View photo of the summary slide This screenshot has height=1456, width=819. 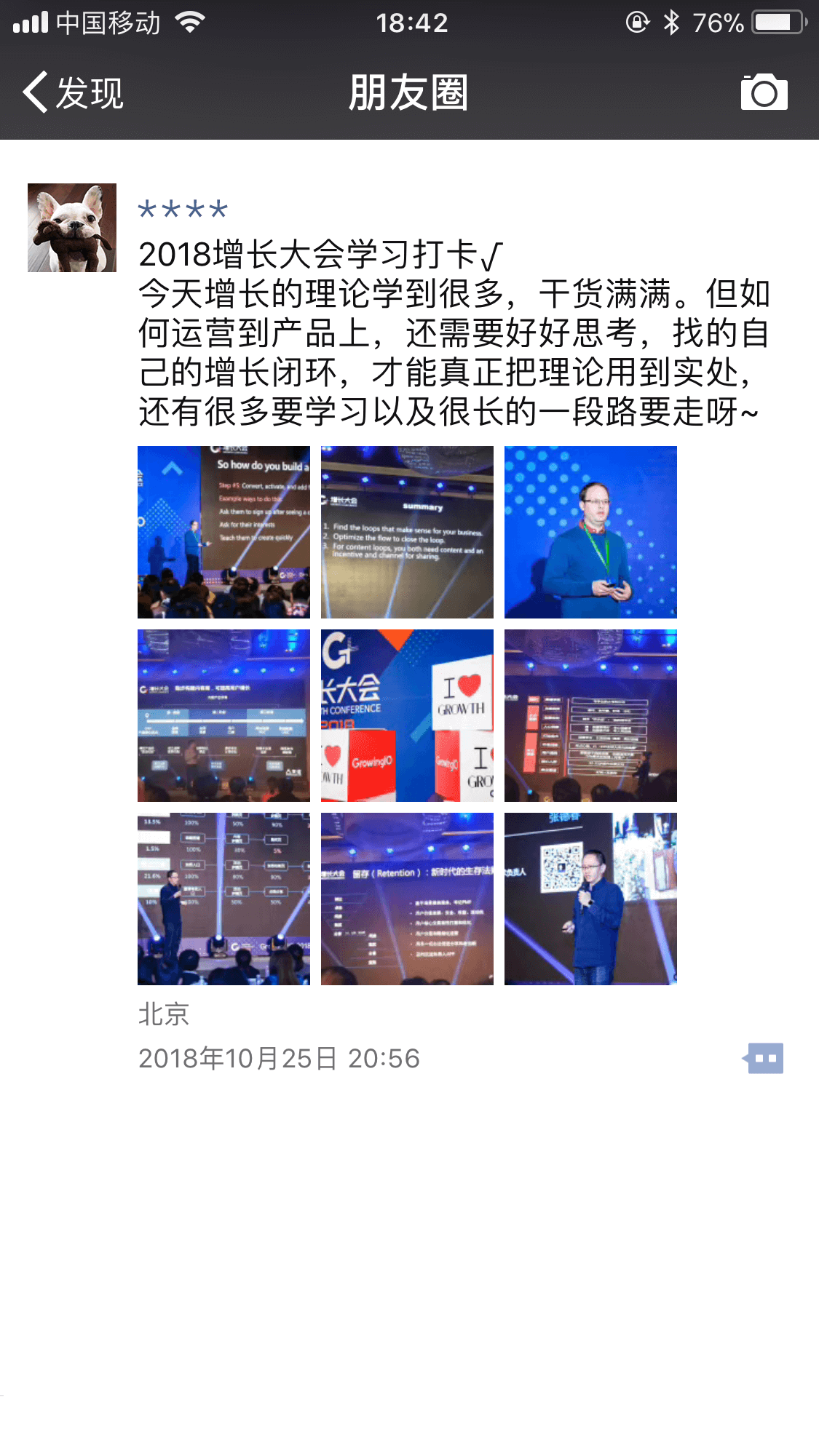click(x=407, y=532)
